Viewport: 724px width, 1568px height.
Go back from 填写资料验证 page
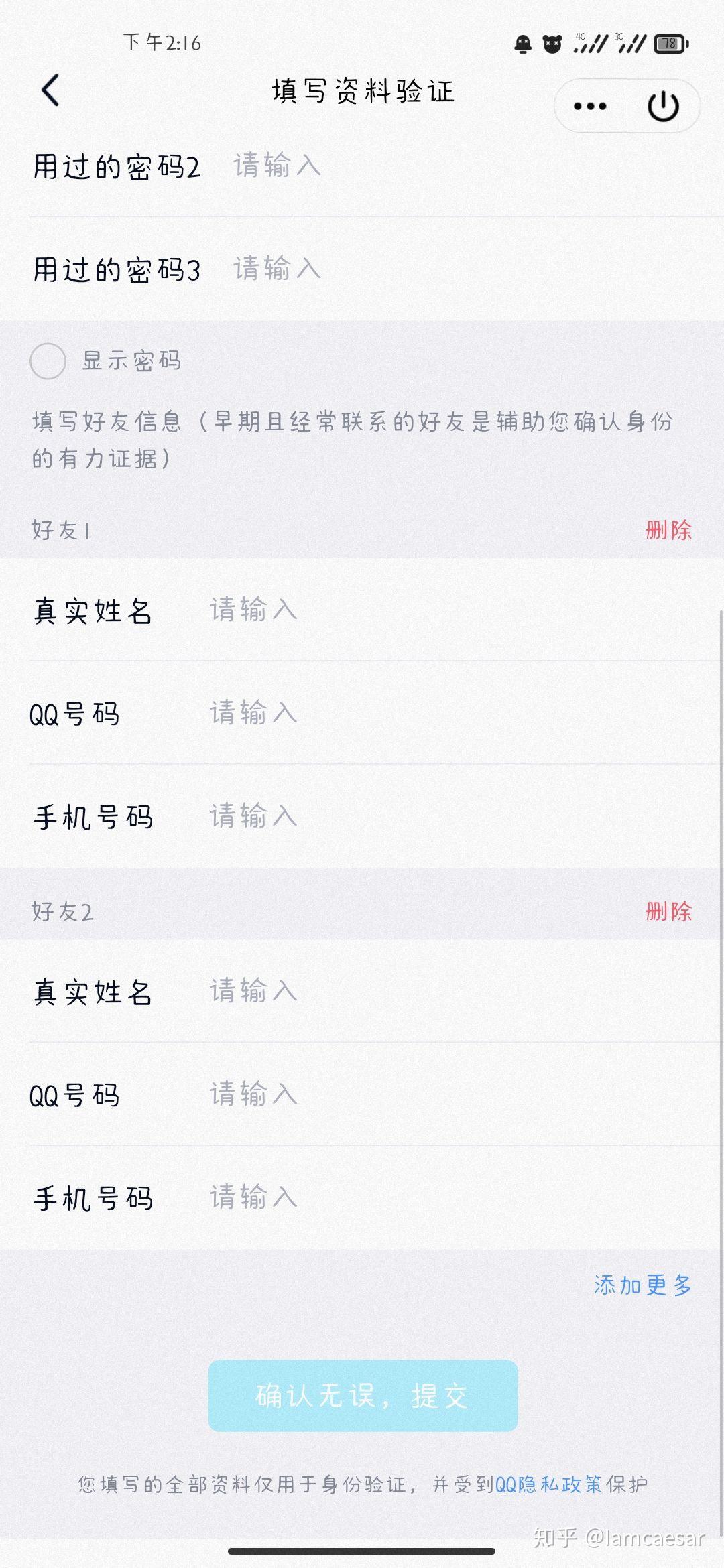[50, 90]
